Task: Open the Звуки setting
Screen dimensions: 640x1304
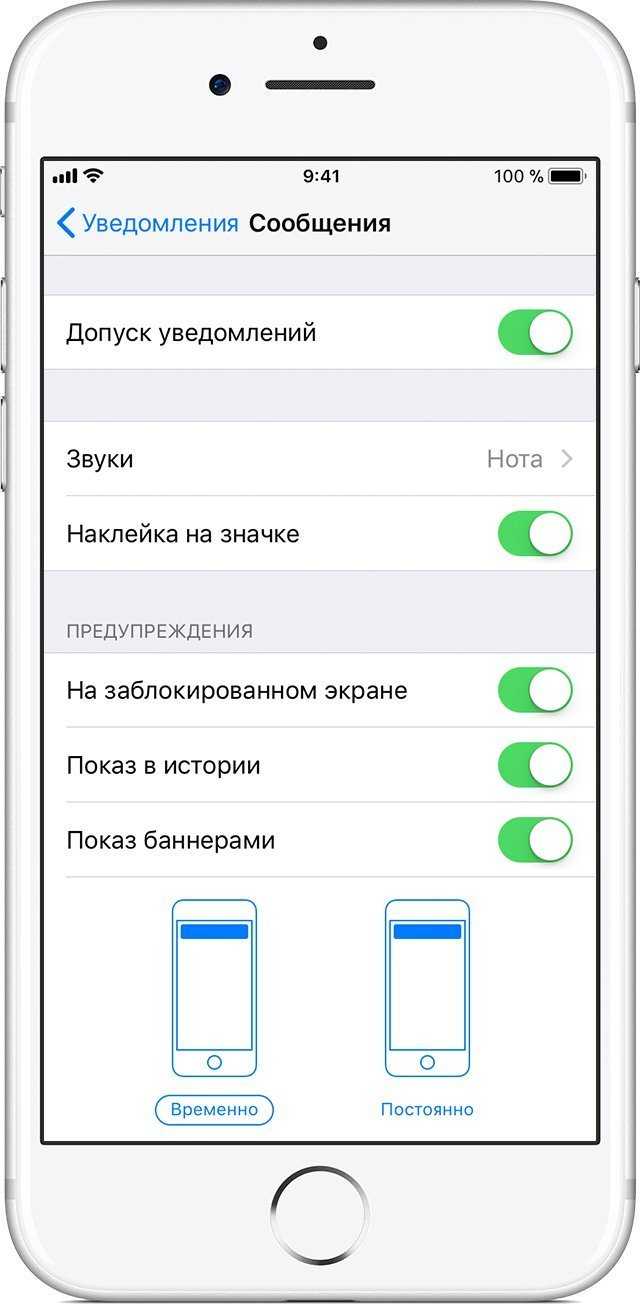Action: tap(320, 459)
